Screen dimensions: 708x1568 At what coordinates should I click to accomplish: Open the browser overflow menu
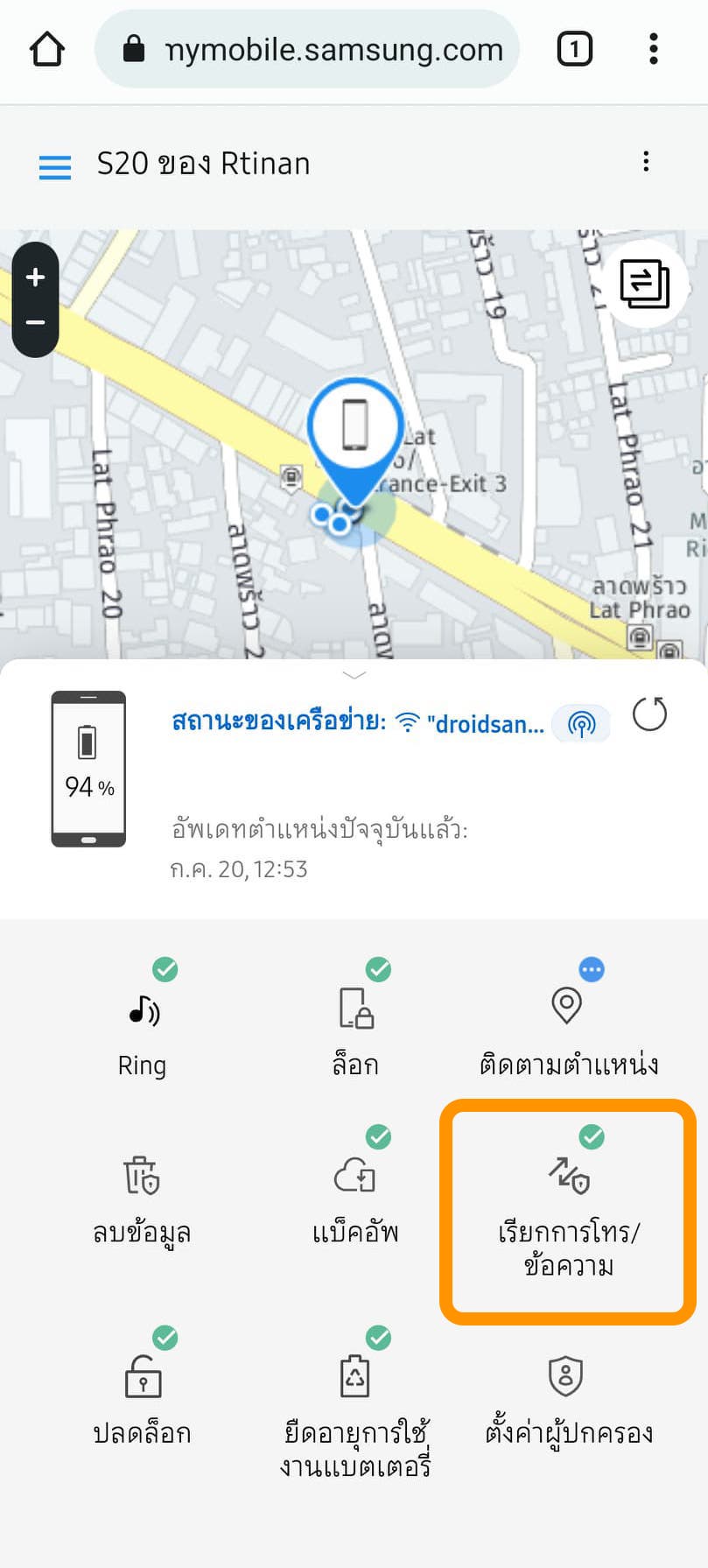pyautogui.click(x=653, y=50)
